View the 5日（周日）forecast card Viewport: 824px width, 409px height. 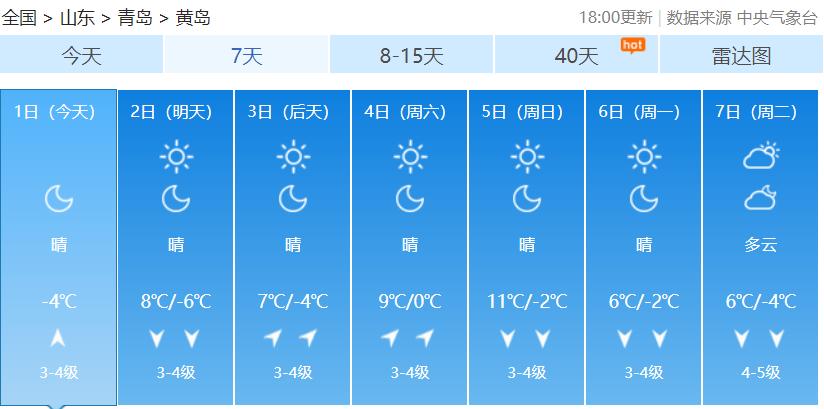(x=527, y=245)
